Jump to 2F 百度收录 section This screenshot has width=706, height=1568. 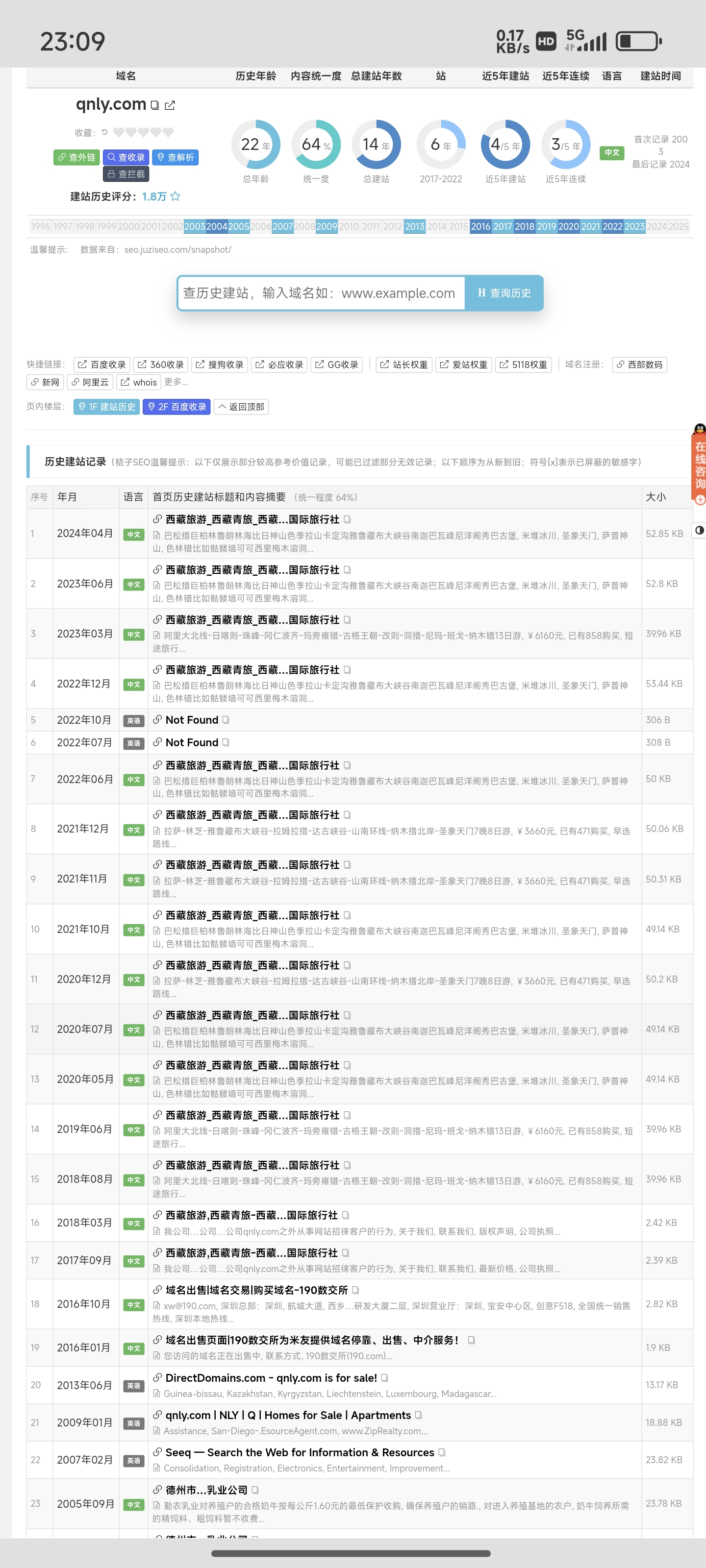[x=176, y=407]
